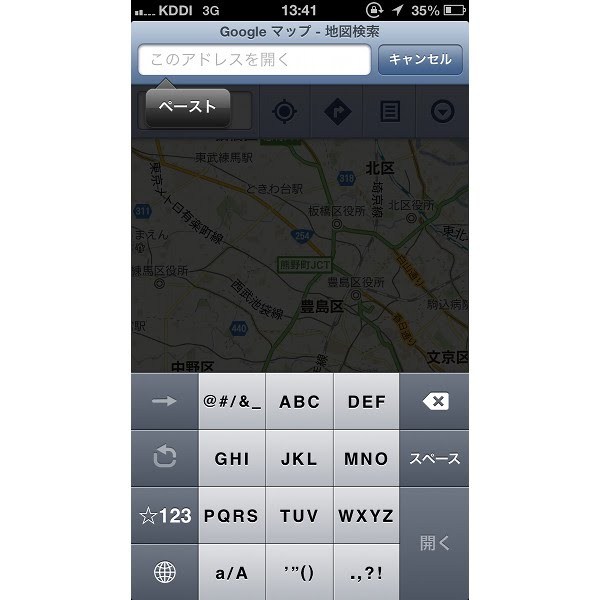Center the map on current location
The width and height of the screenshot is (600, 600).
click(285, 112)
